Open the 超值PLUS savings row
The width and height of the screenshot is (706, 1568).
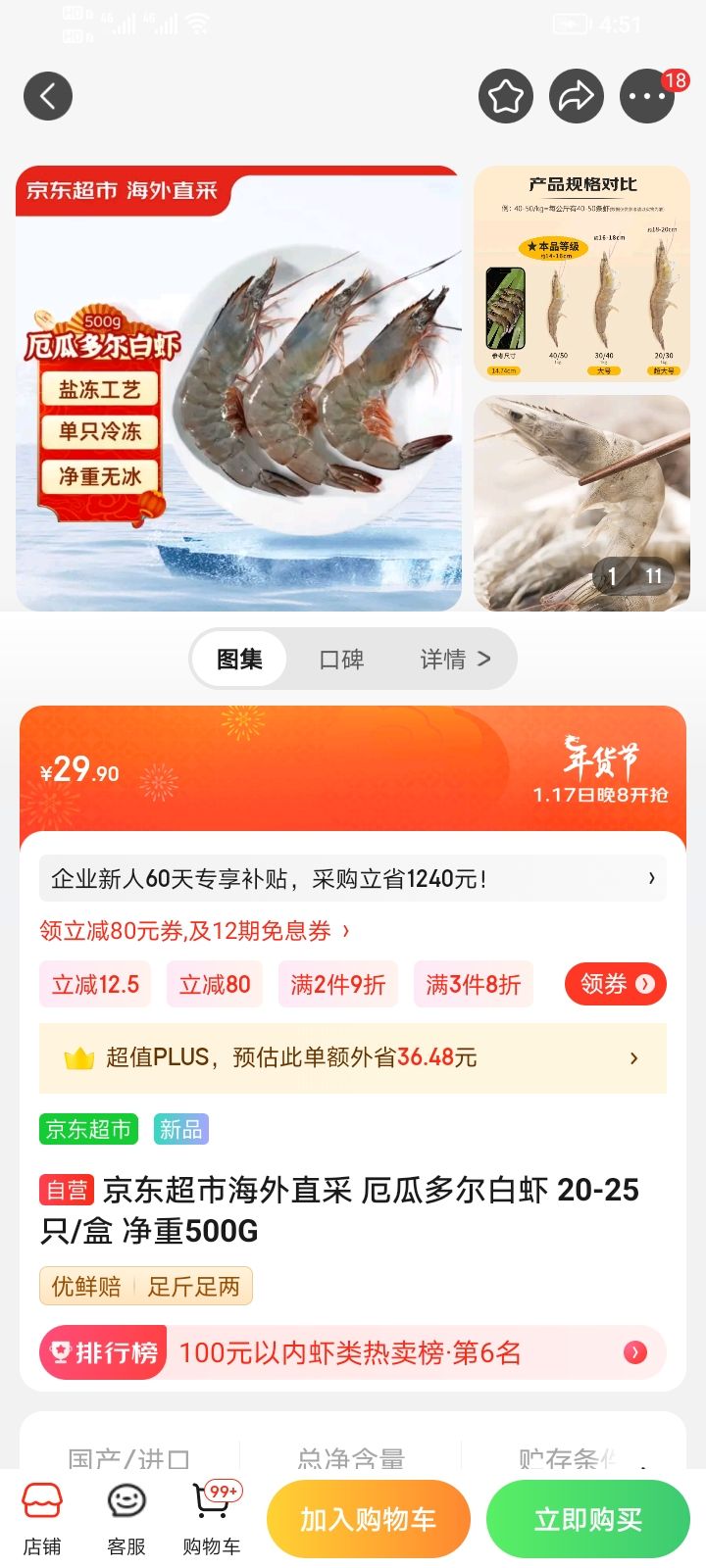coord(353,1057)
